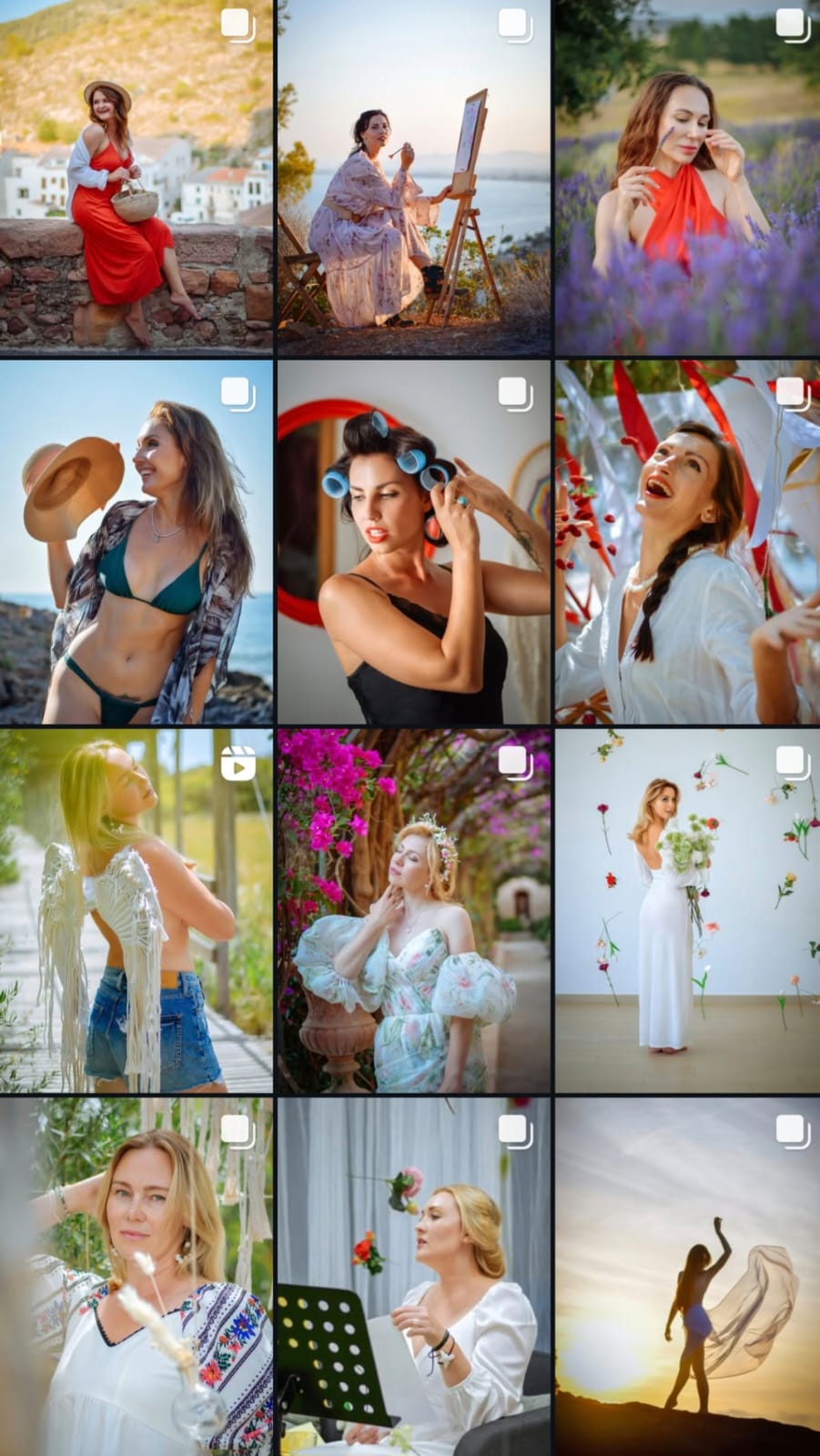Open the post of blonde woman in embroidered blouse
This screenshot has height=1456, width=820.
pyautogui.click(x=136, y=1277)
